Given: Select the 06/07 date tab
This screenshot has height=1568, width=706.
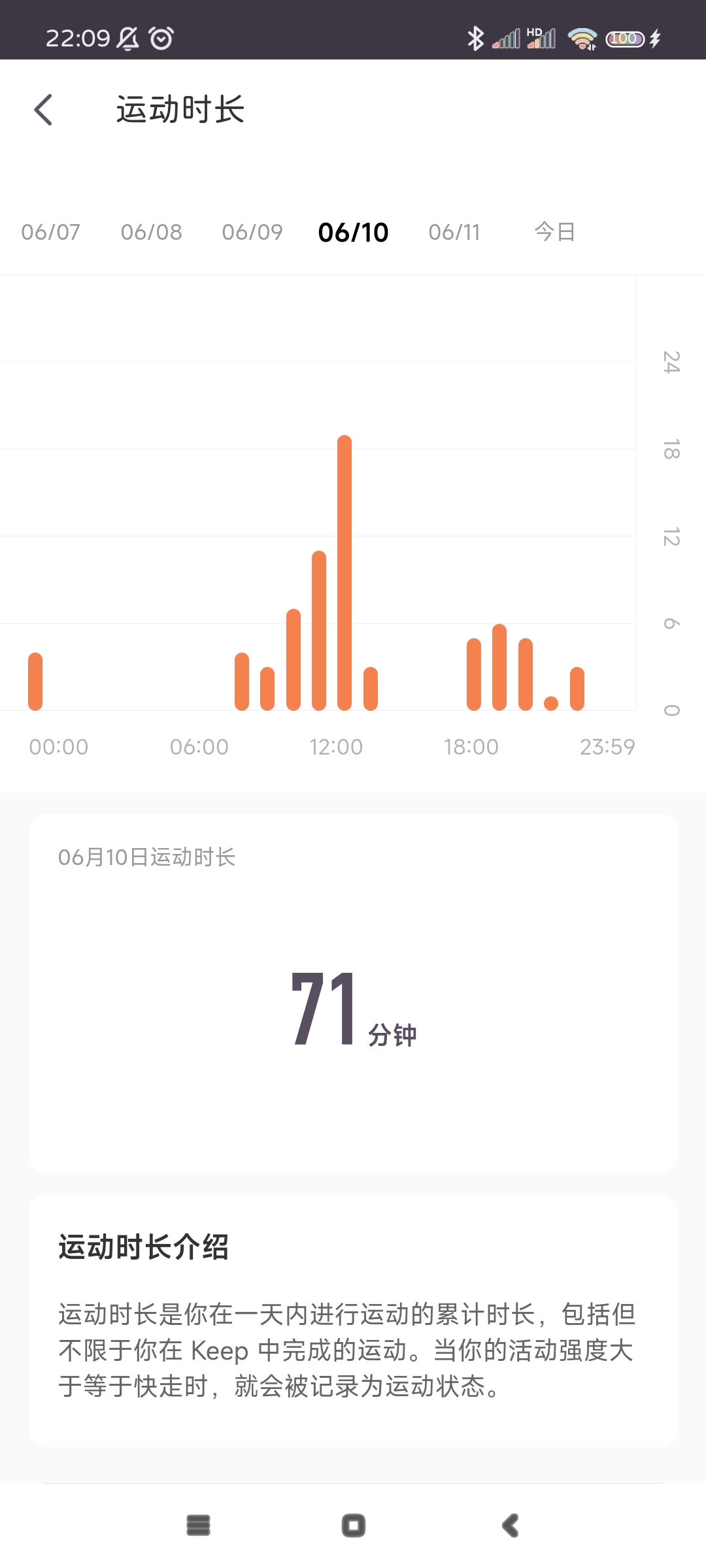Looking at the screenshot, I should 50,232.
